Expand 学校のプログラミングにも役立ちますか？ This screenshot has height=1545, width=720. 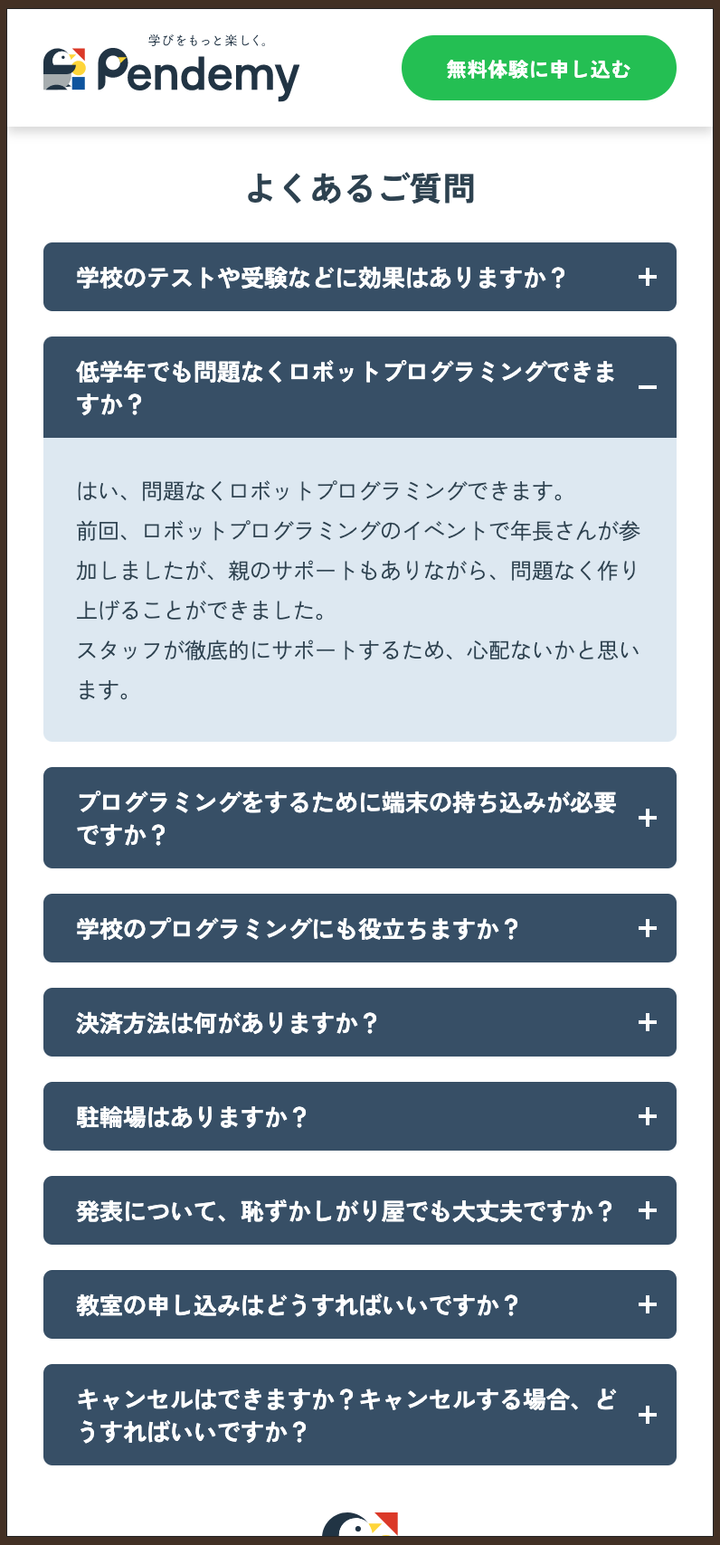(360, 928)
